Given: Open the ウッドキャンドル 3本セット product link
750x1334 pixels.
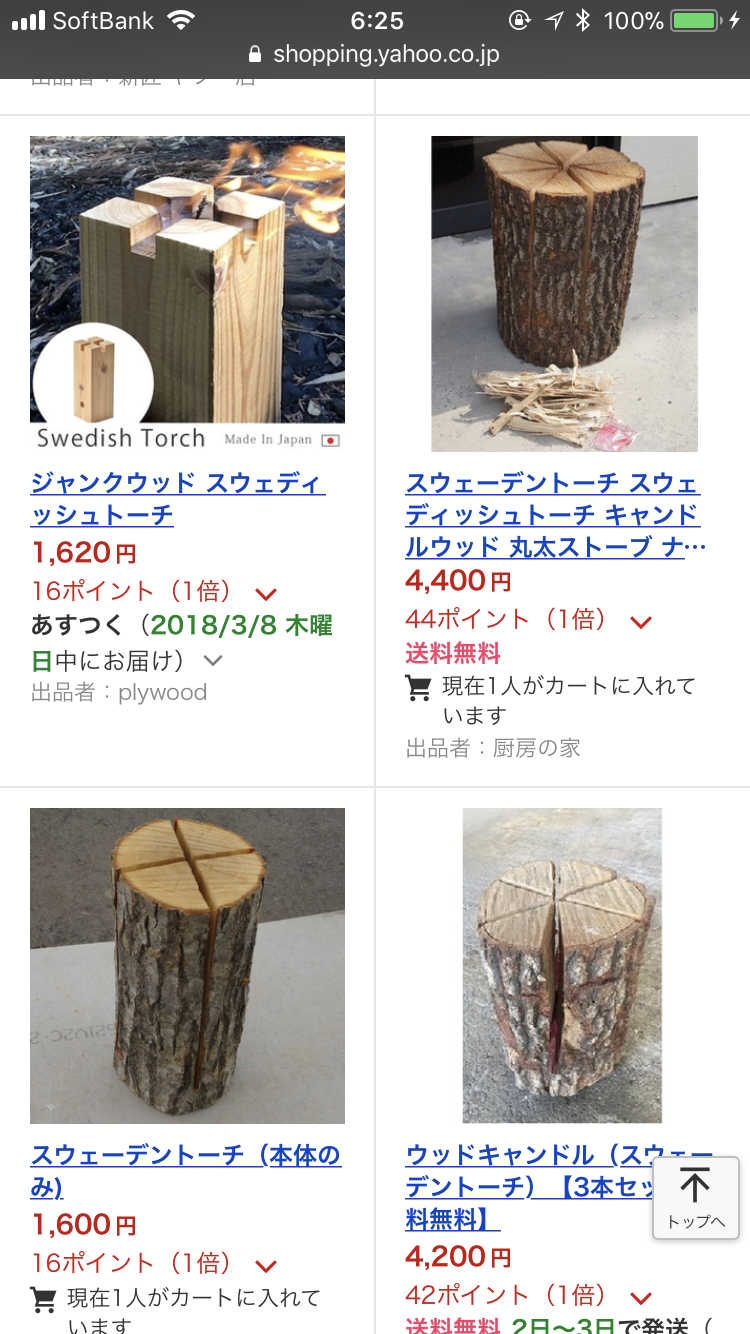Looking at the screenshot, I should point(530,1187).
